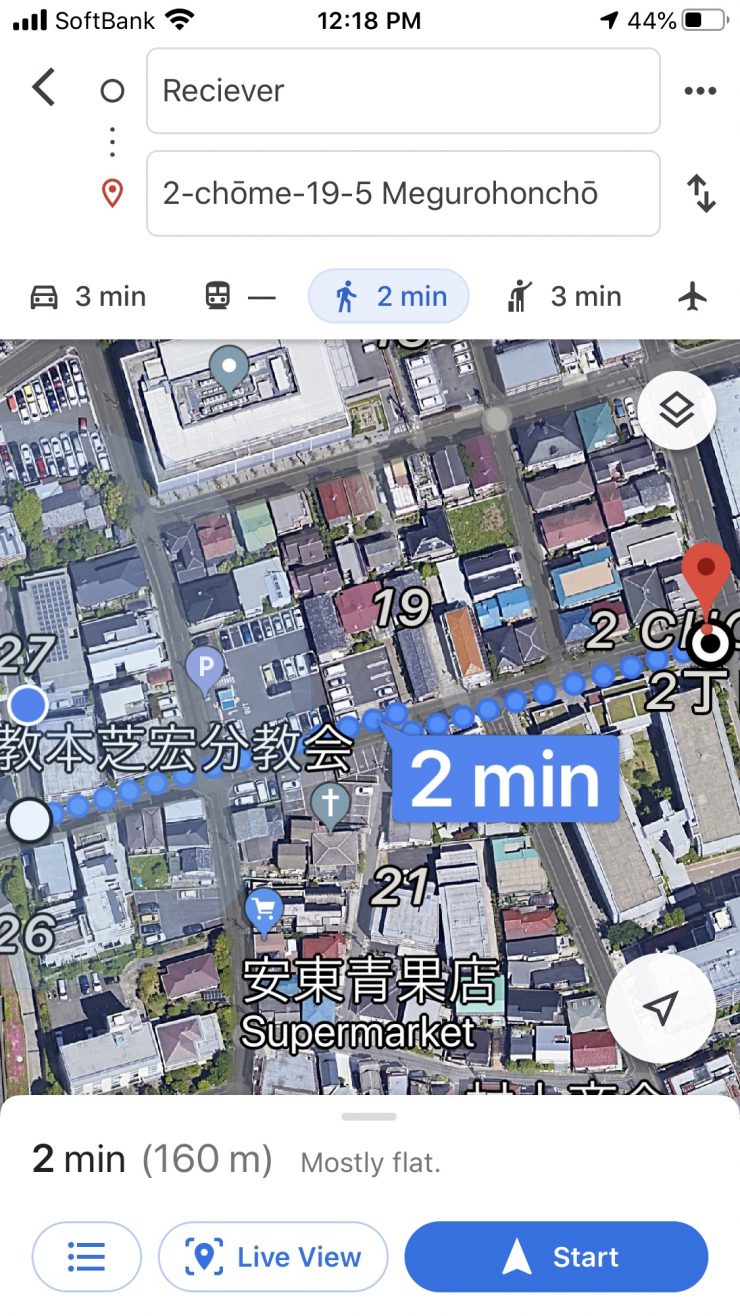Open the three-dot more options menu

pyautogui.click(x=700, y=91)
